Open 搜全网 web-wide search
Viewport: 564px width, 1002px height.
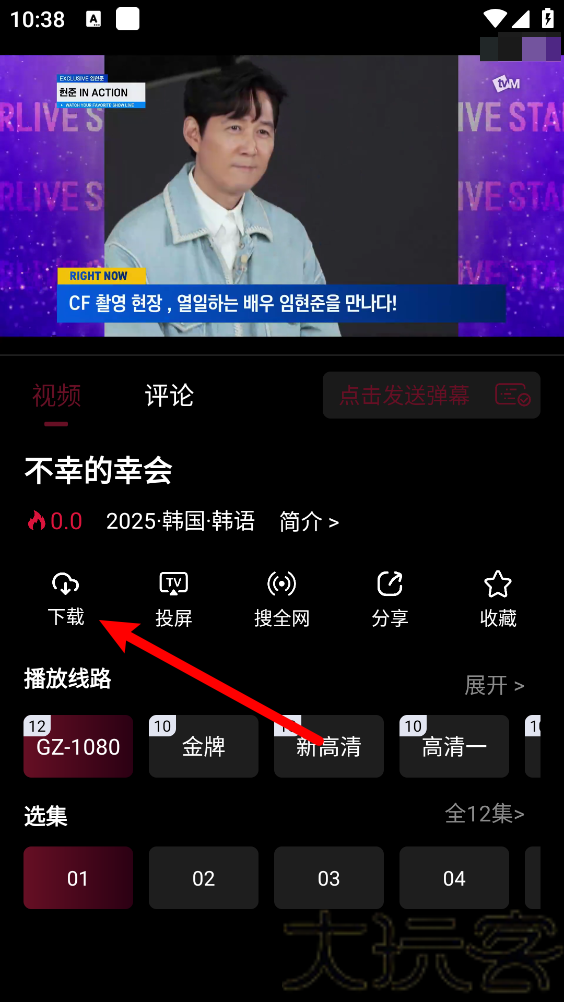282,599
